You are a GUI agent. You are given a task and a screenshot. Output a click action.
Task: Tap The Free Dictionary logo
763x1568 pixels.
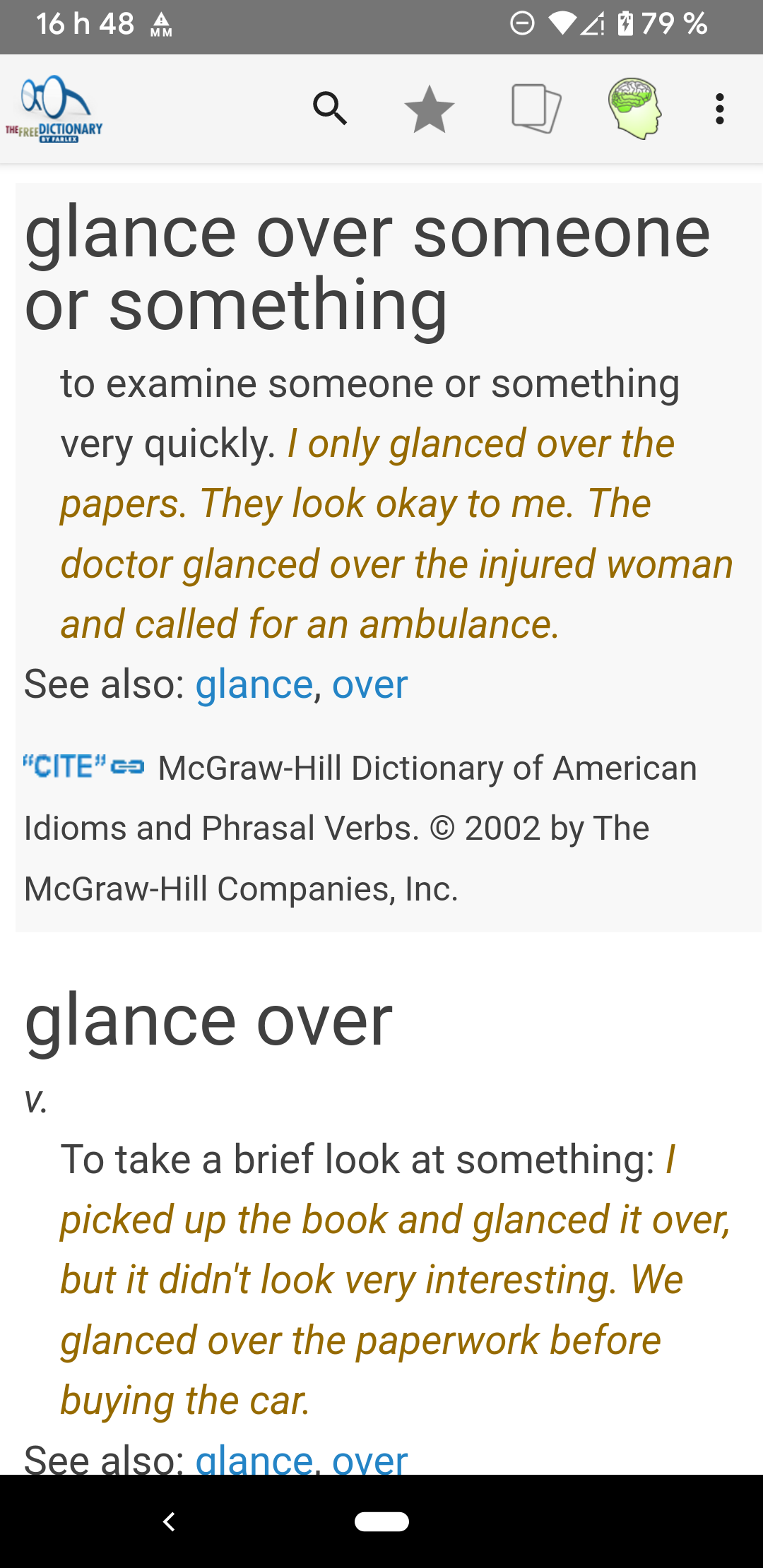click(x=54, y=109)
